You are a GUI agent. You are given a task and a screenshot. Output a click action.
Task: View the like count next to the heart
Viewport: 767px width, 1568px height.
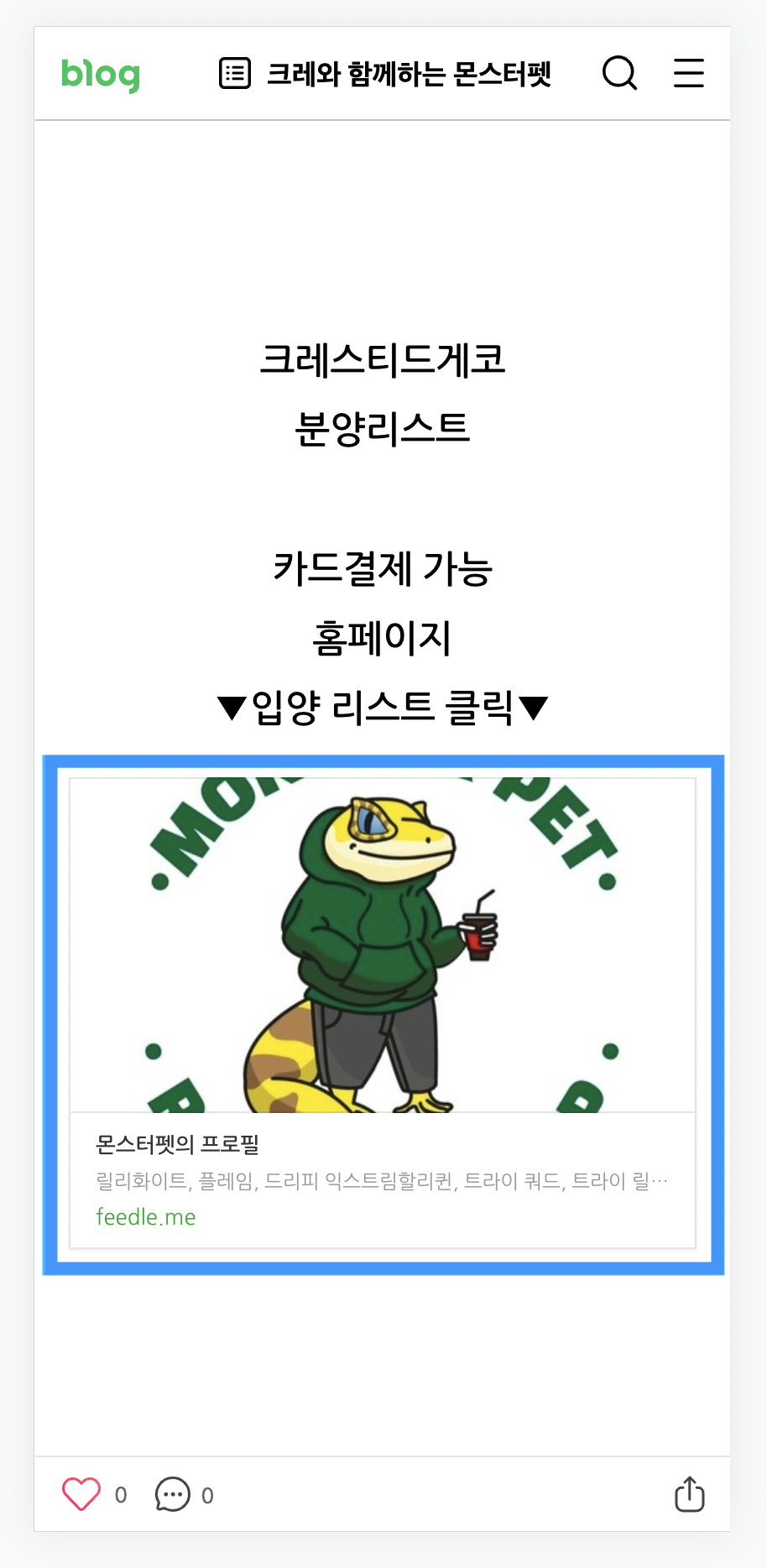(121, 1494)
